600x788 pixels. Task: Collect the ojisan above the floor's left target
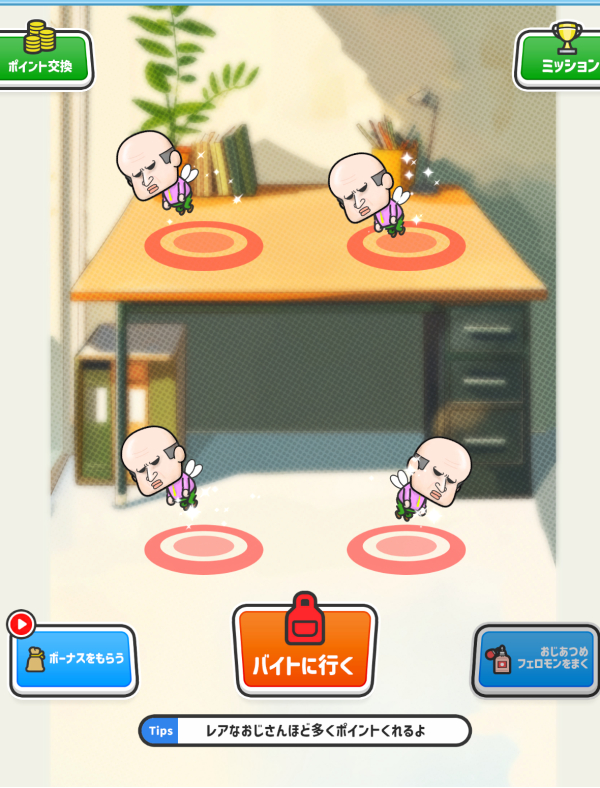coord(164,467)
